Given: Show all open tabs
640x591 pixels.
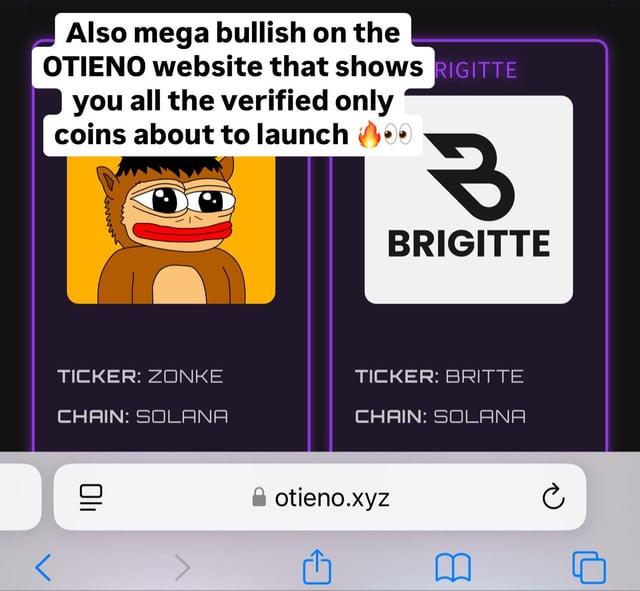Looking at the screenshot, I should pos(588,567).
